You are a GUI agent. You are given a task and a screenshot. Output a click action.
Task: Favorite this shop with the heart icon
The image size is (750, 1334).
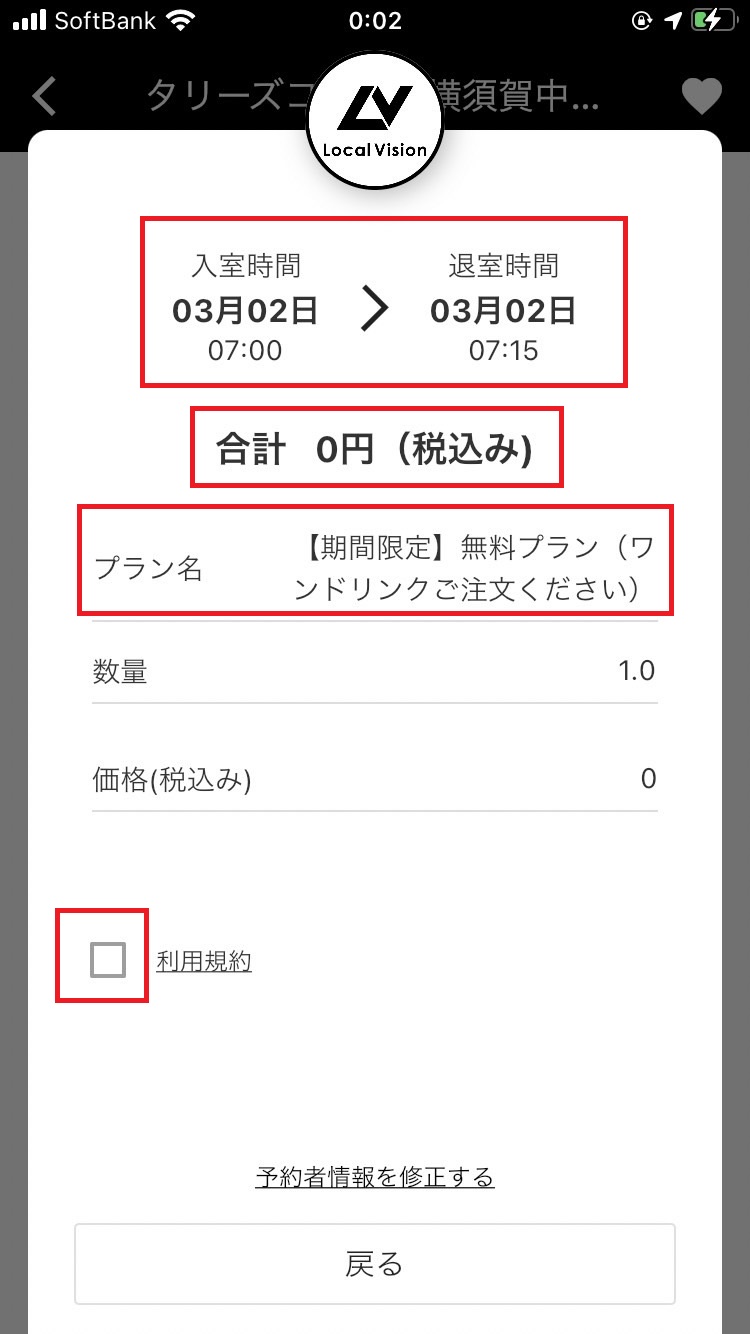(701, 97)
